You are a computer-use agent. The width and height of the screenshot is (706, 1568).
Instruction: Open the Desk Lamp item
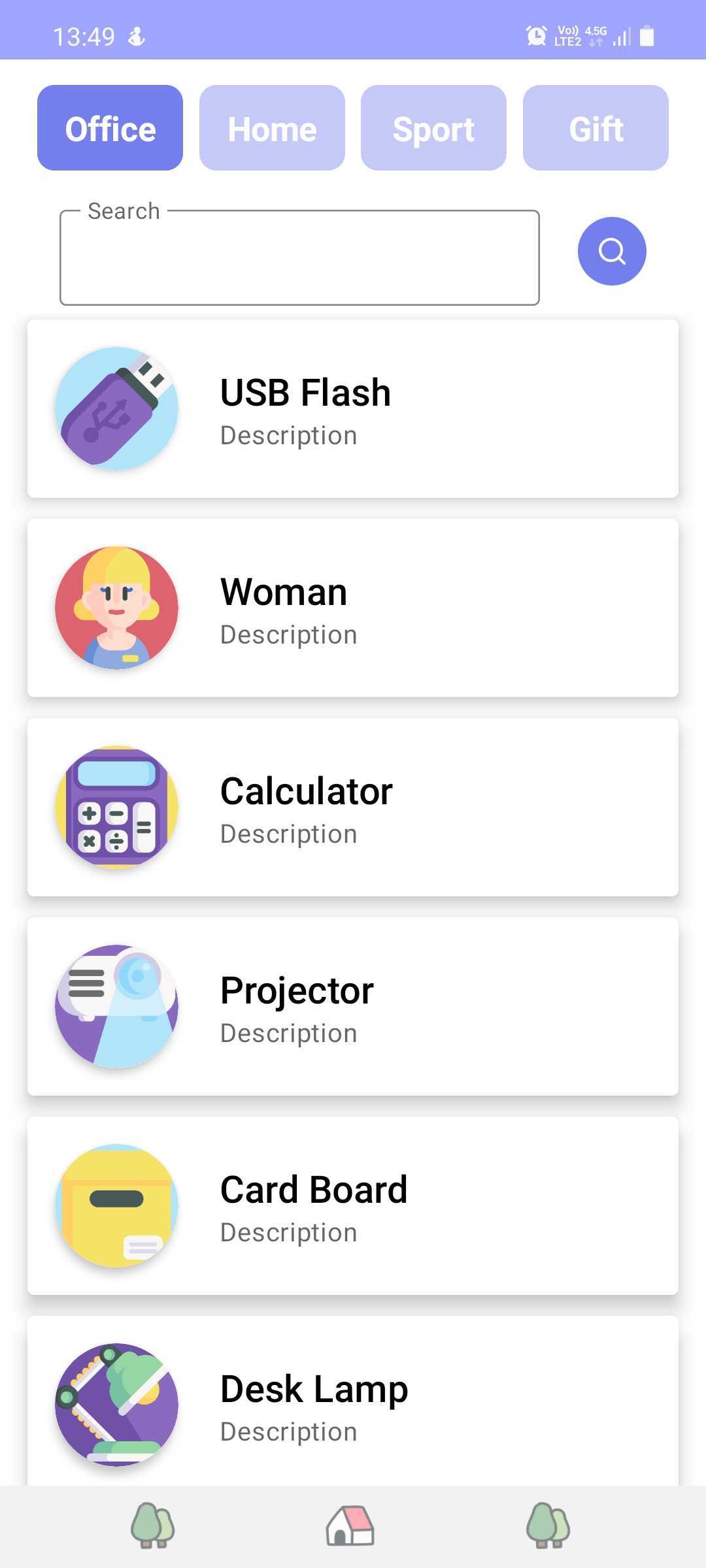353,1401
